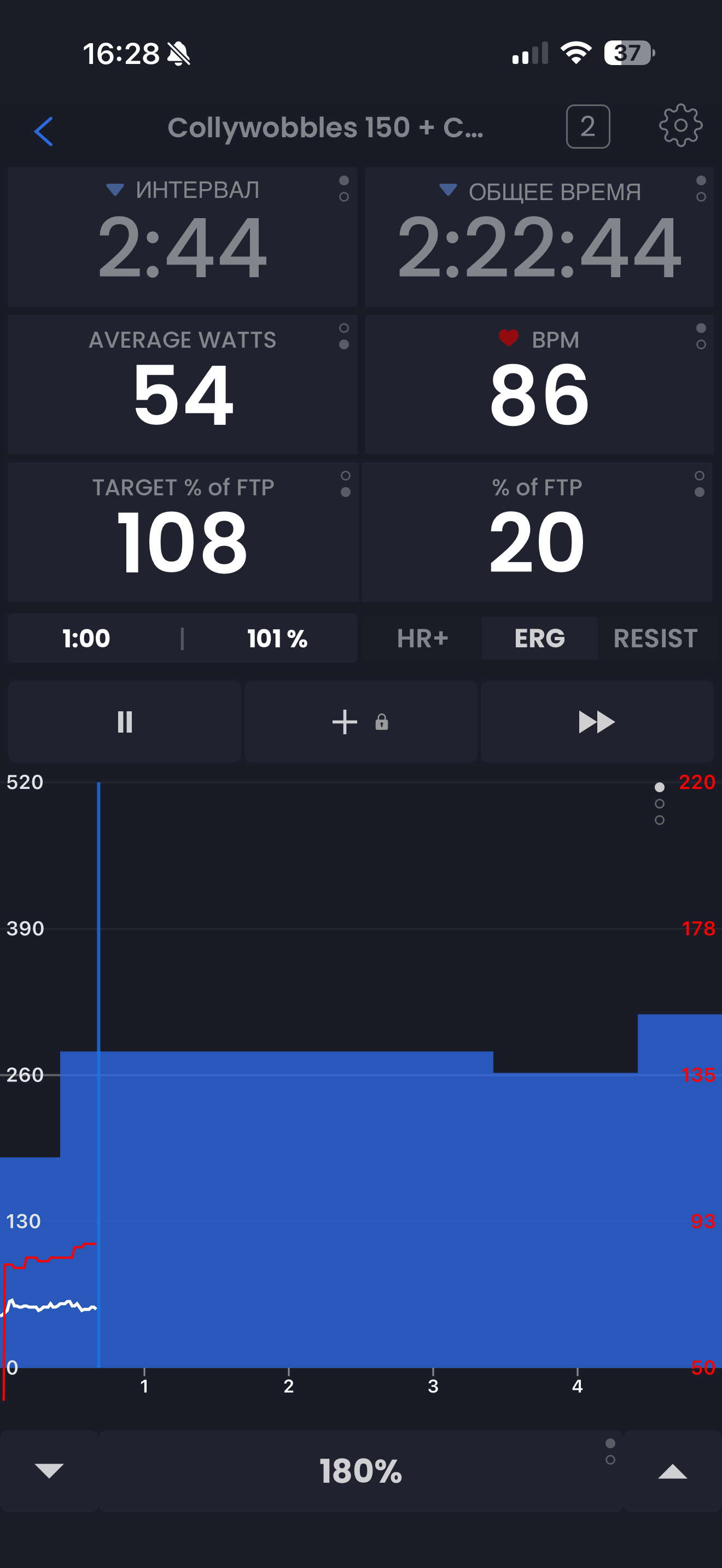Cycle the BPM heart rate field

539,385
